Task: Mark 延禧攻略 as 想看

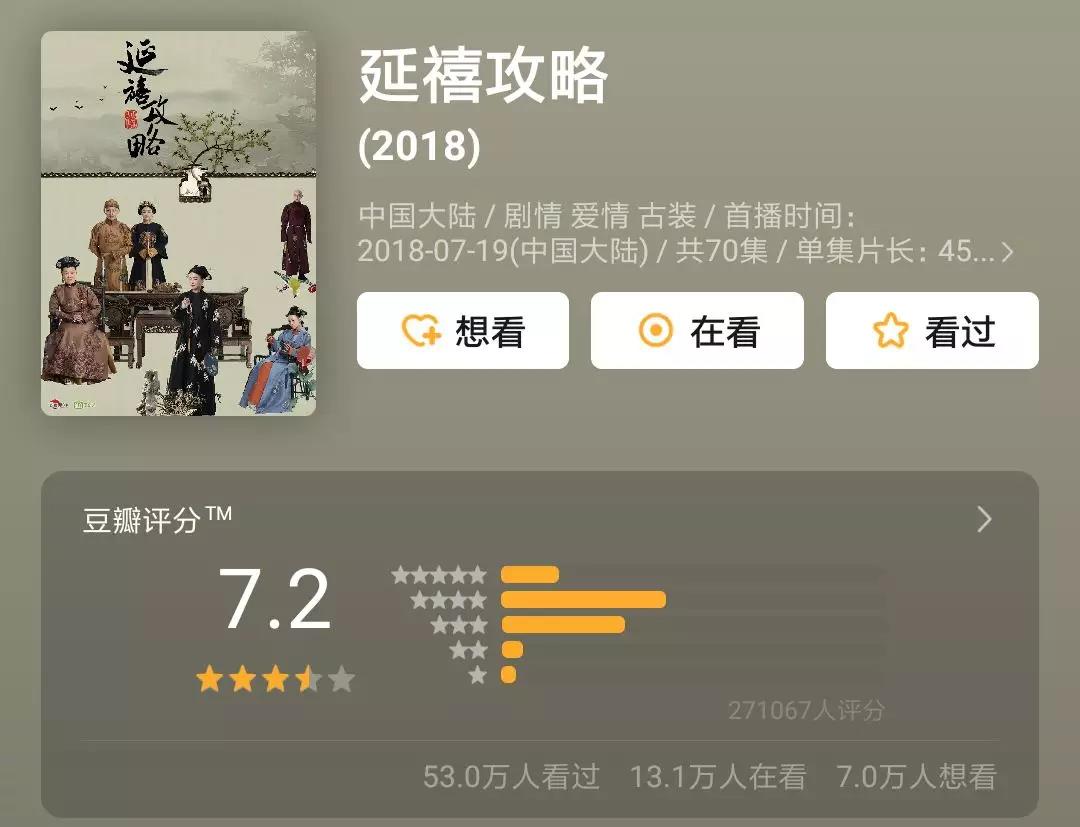Action: click(x=462, y=331)
